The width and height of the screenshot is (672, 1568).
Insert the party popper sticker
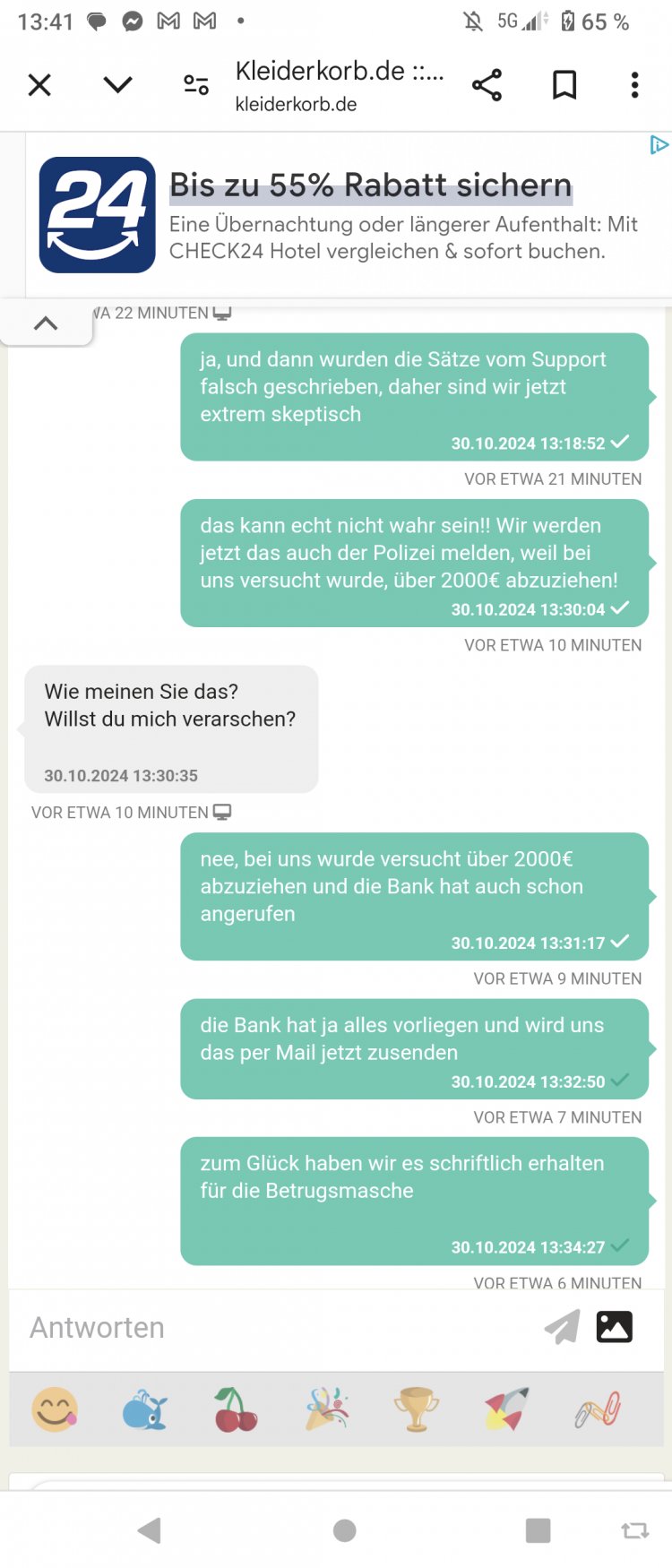tap(326, 1409)
